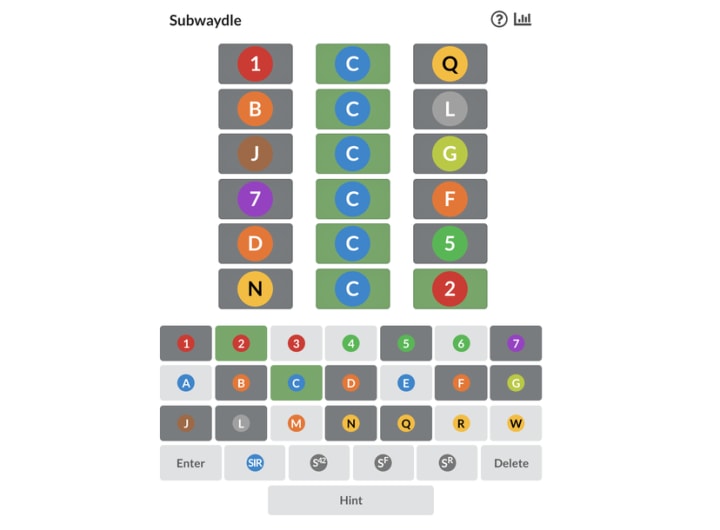720x530 pixels.
Task: Open the statistics bar chart icon
Action: [522, 19]
